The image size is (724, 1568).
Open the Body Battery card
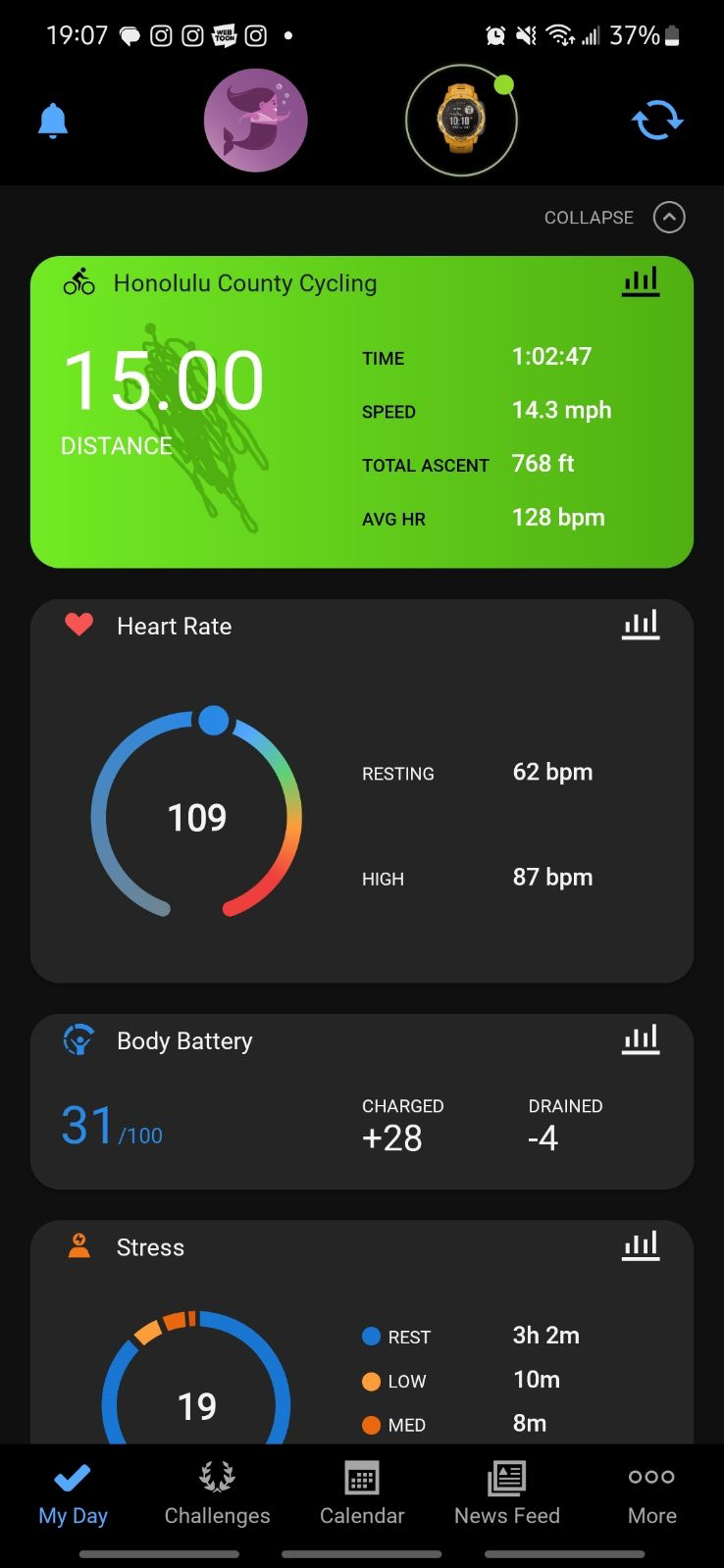click(362, 1101)
